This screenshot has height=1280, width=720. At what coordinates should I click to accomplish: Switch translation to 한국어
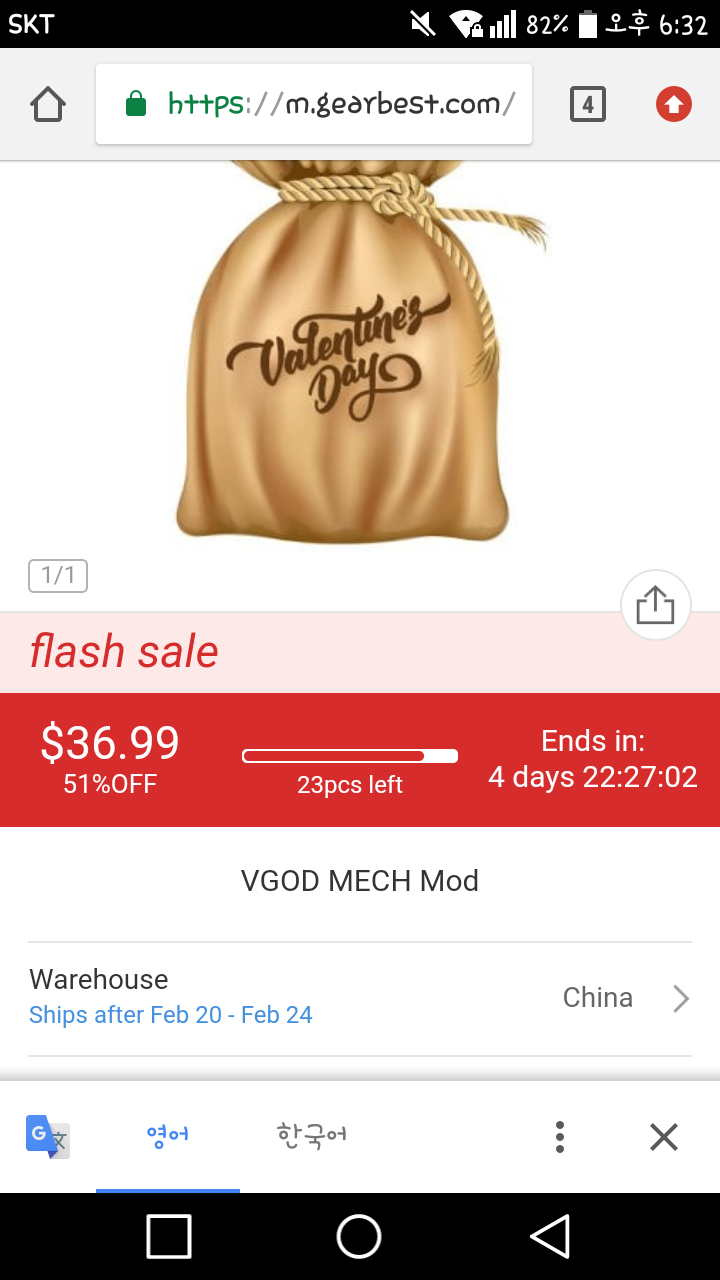pos(312,1136)
